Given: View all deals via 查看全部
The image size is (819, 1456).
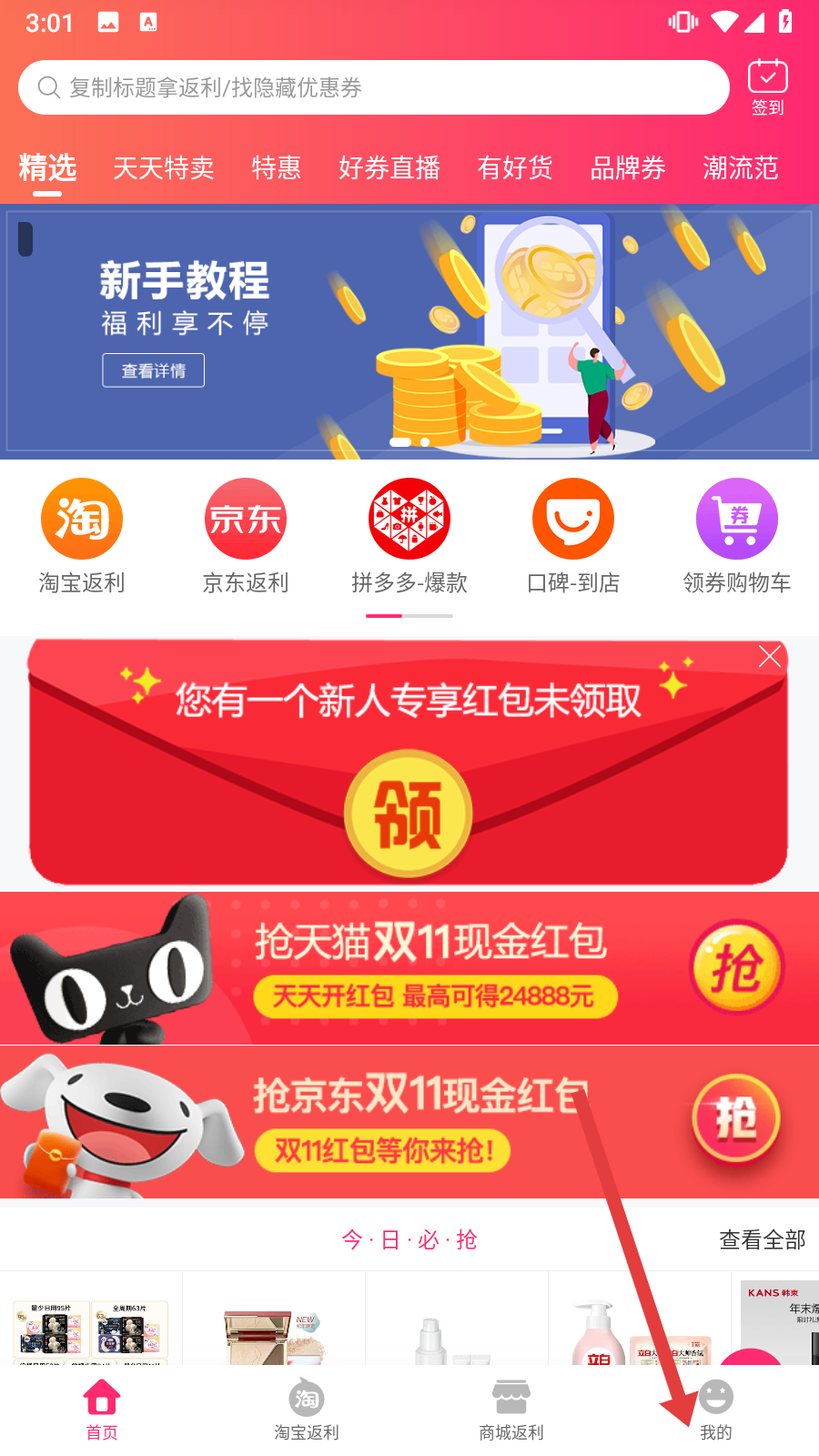Looking at the screenshot, I should (x=763, y=1239).
